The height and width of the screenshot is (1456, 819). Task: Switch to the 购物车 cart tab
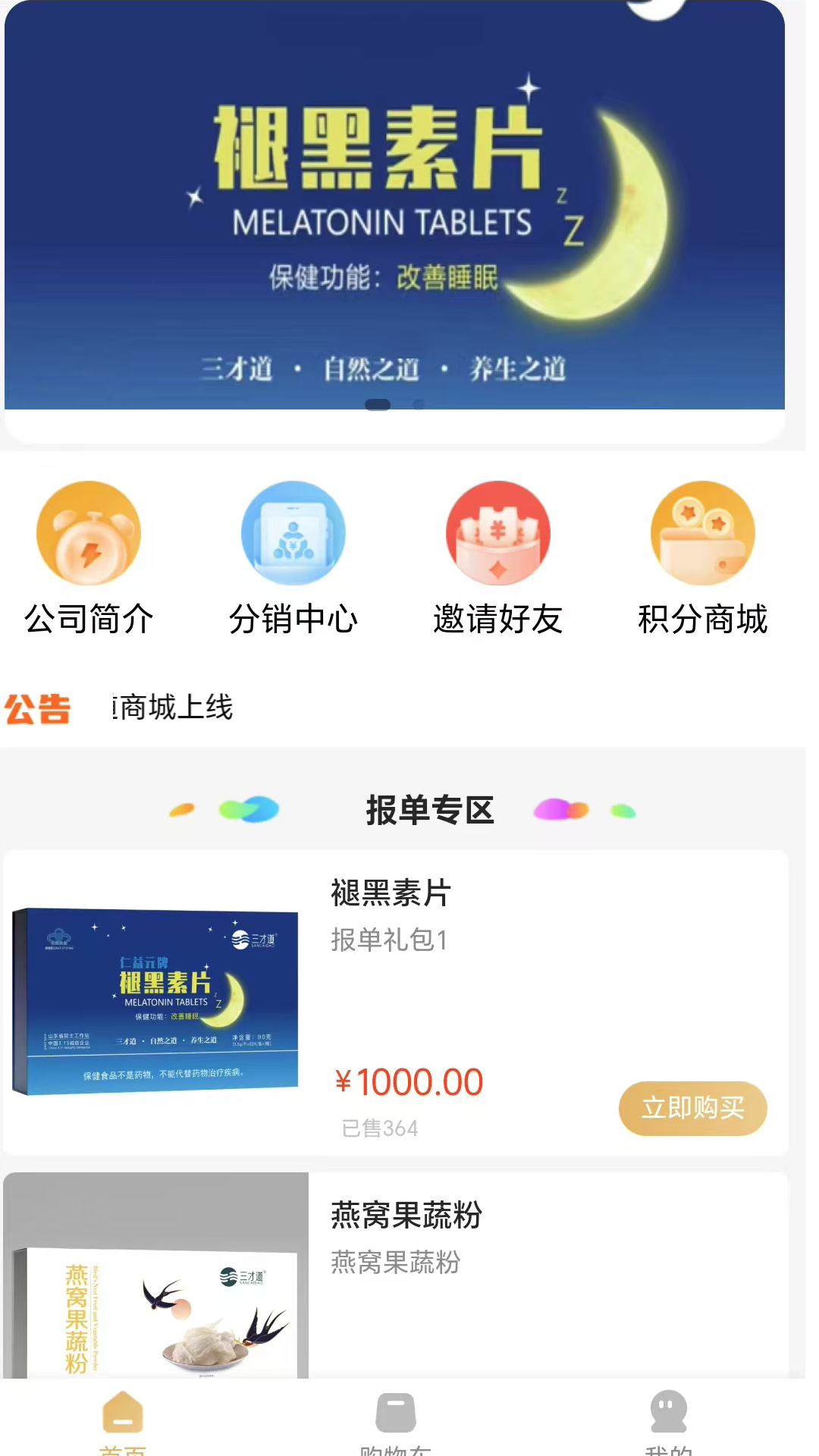click(x=395, y=1420)
